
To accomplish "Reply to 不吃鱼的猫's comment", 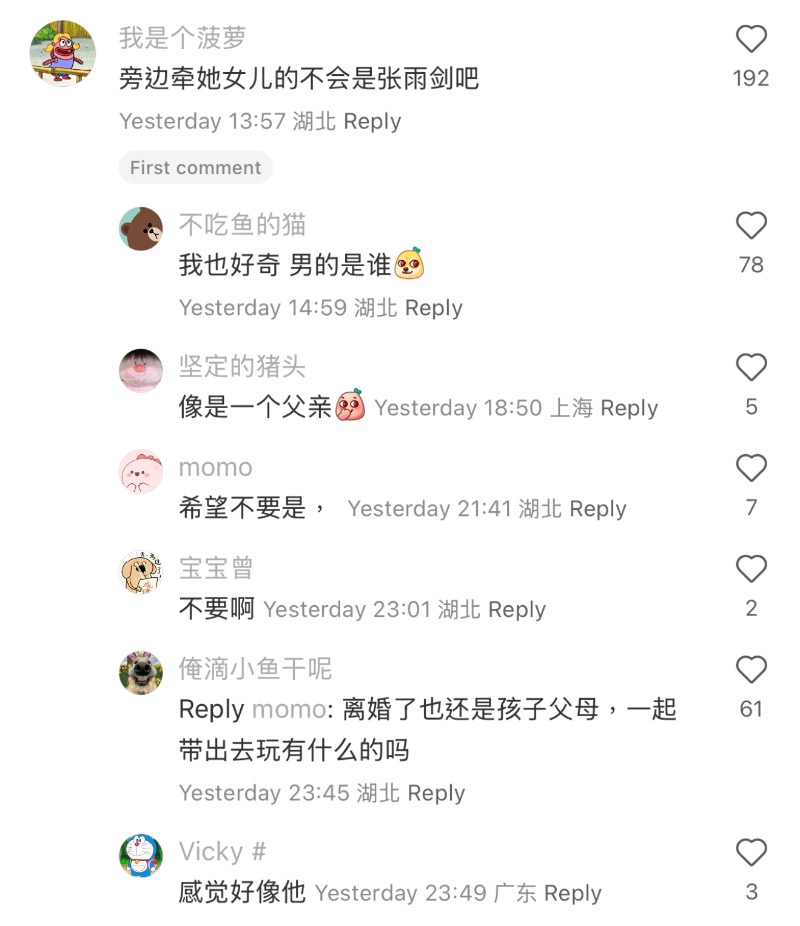I will point(433,308).
